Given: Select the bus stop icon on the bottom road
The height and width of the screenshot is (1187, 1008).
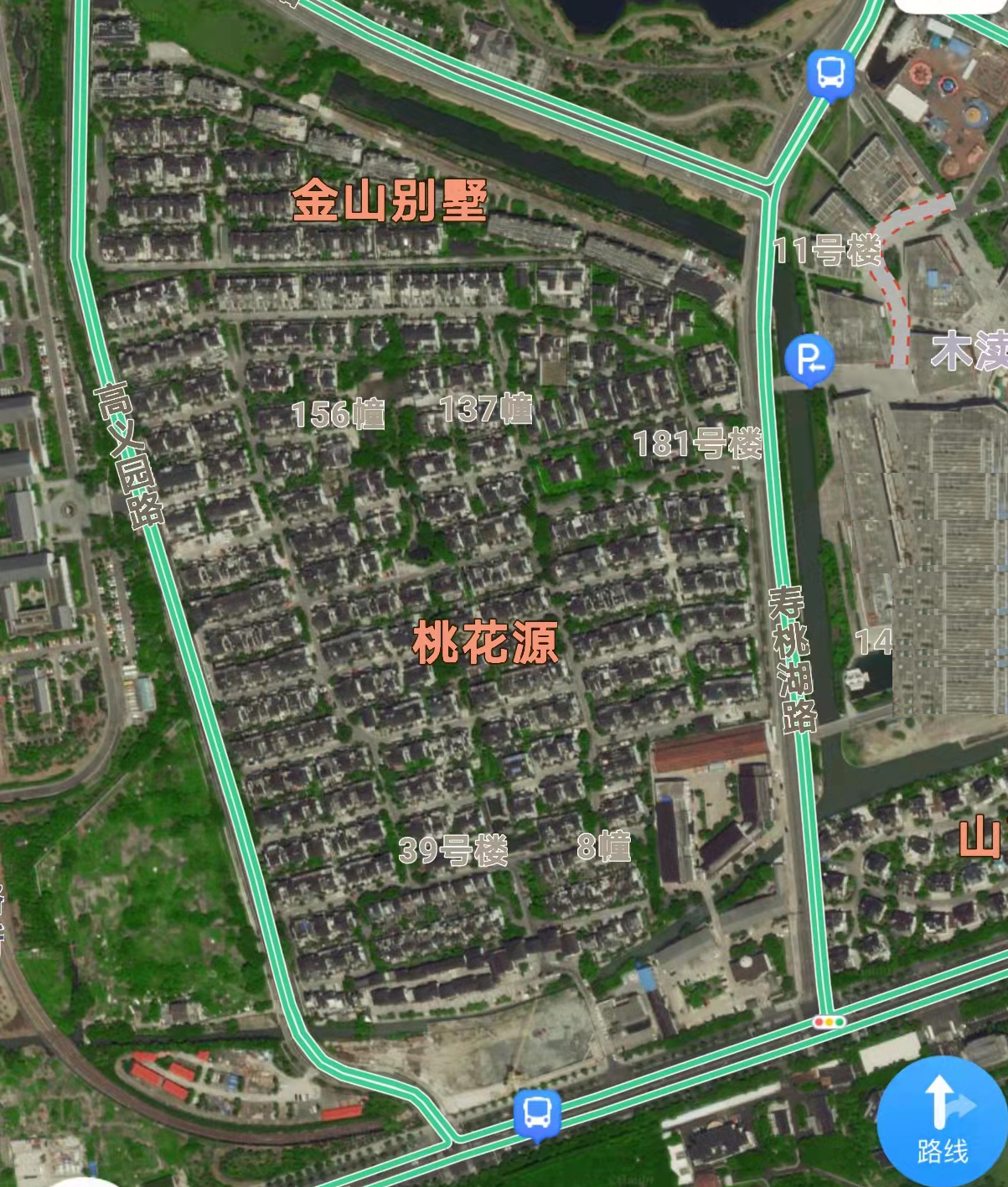Looking at the screenshot, I should [537, 1114].
